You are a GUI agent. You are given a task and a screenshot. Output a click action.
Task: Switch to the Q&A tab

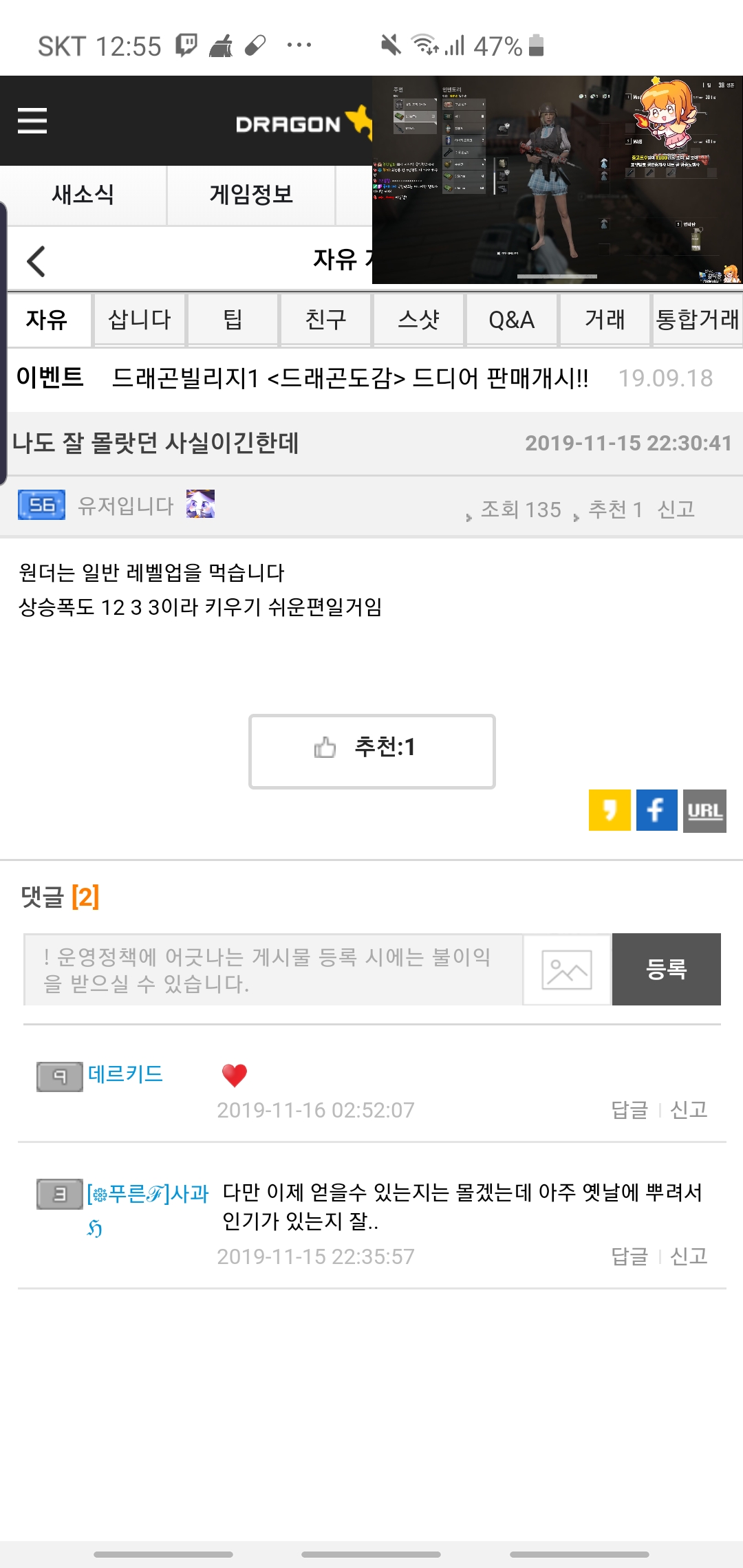click(511, 320)
